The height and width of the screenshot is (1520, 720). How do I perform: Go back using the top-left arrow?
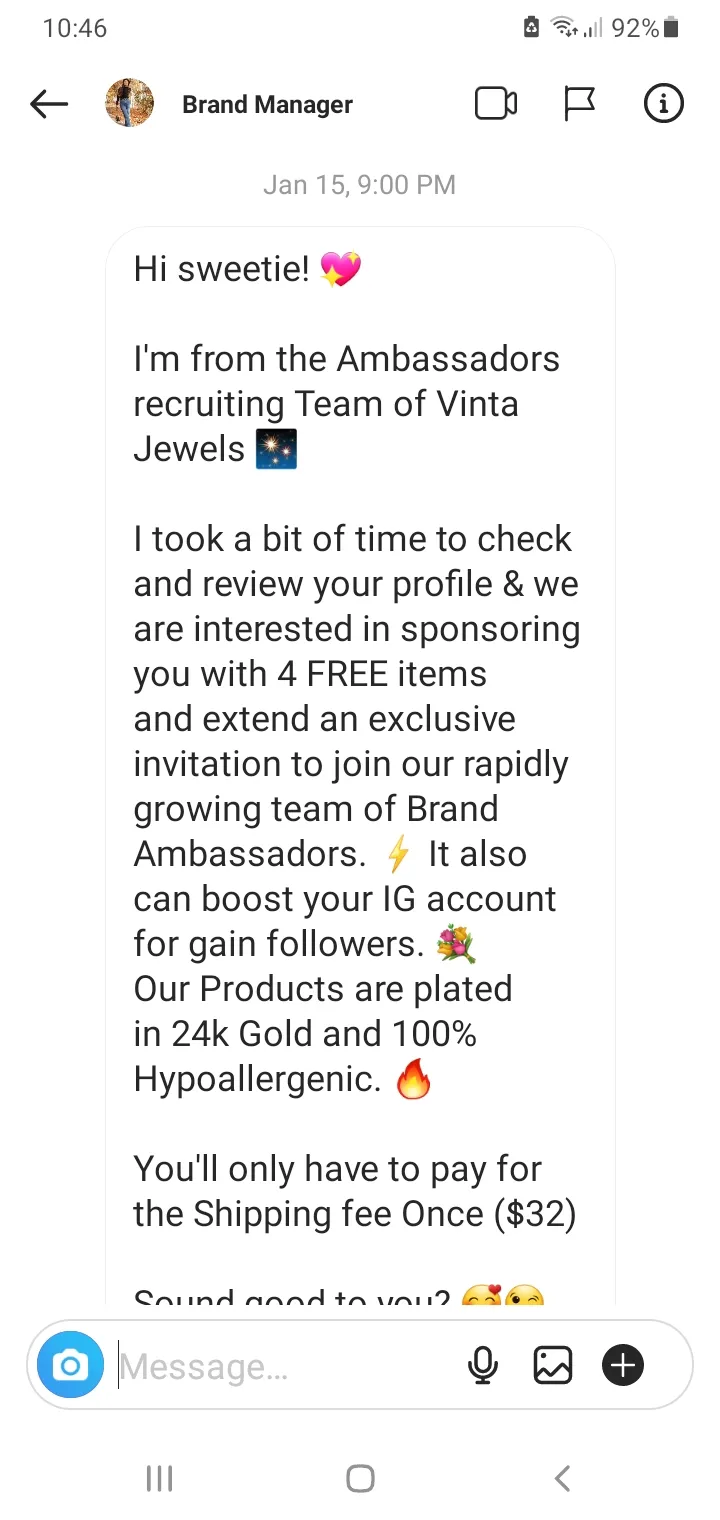[x=48, y=104]
